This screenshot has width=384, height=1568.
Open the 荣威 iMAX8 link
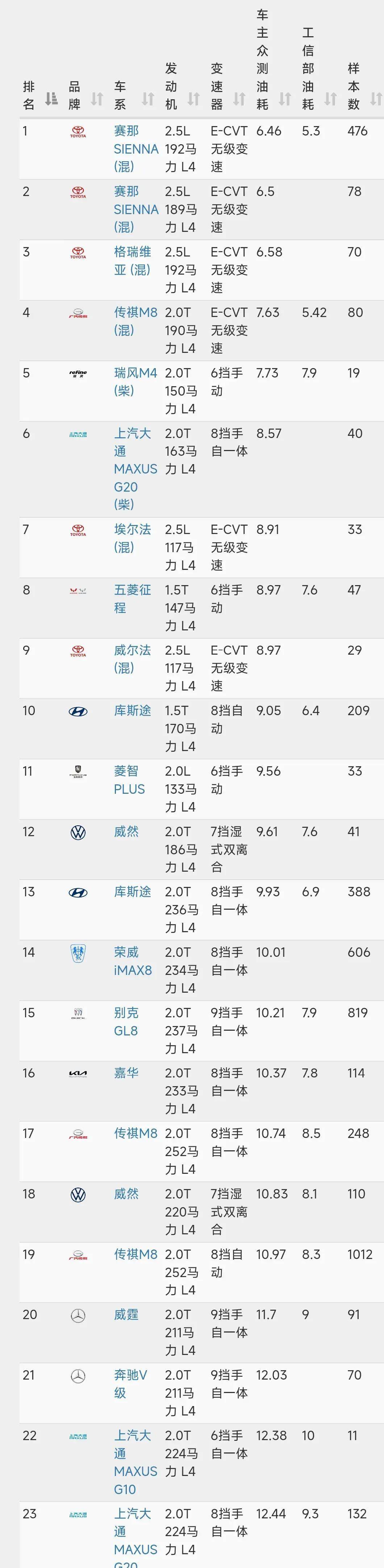point(132,960)
